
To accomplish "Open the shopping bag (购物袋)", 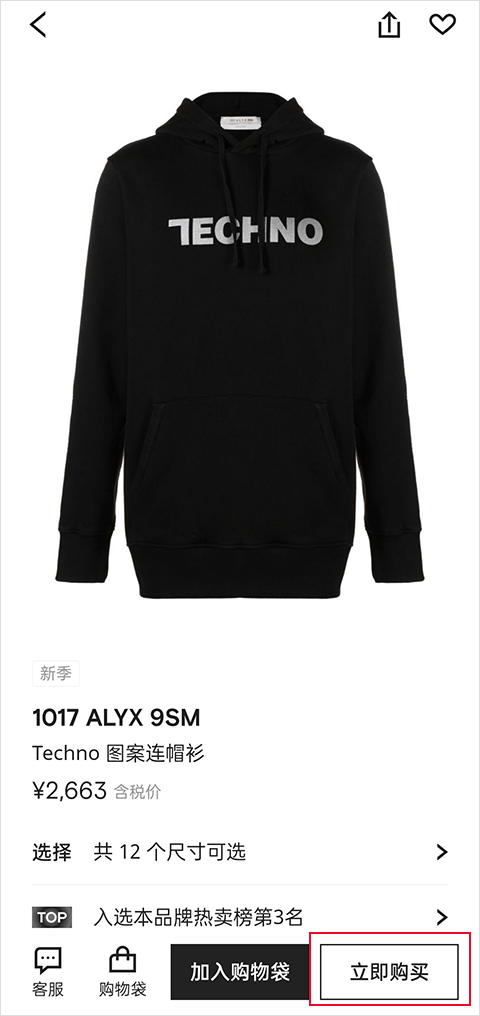I will 122,972.
